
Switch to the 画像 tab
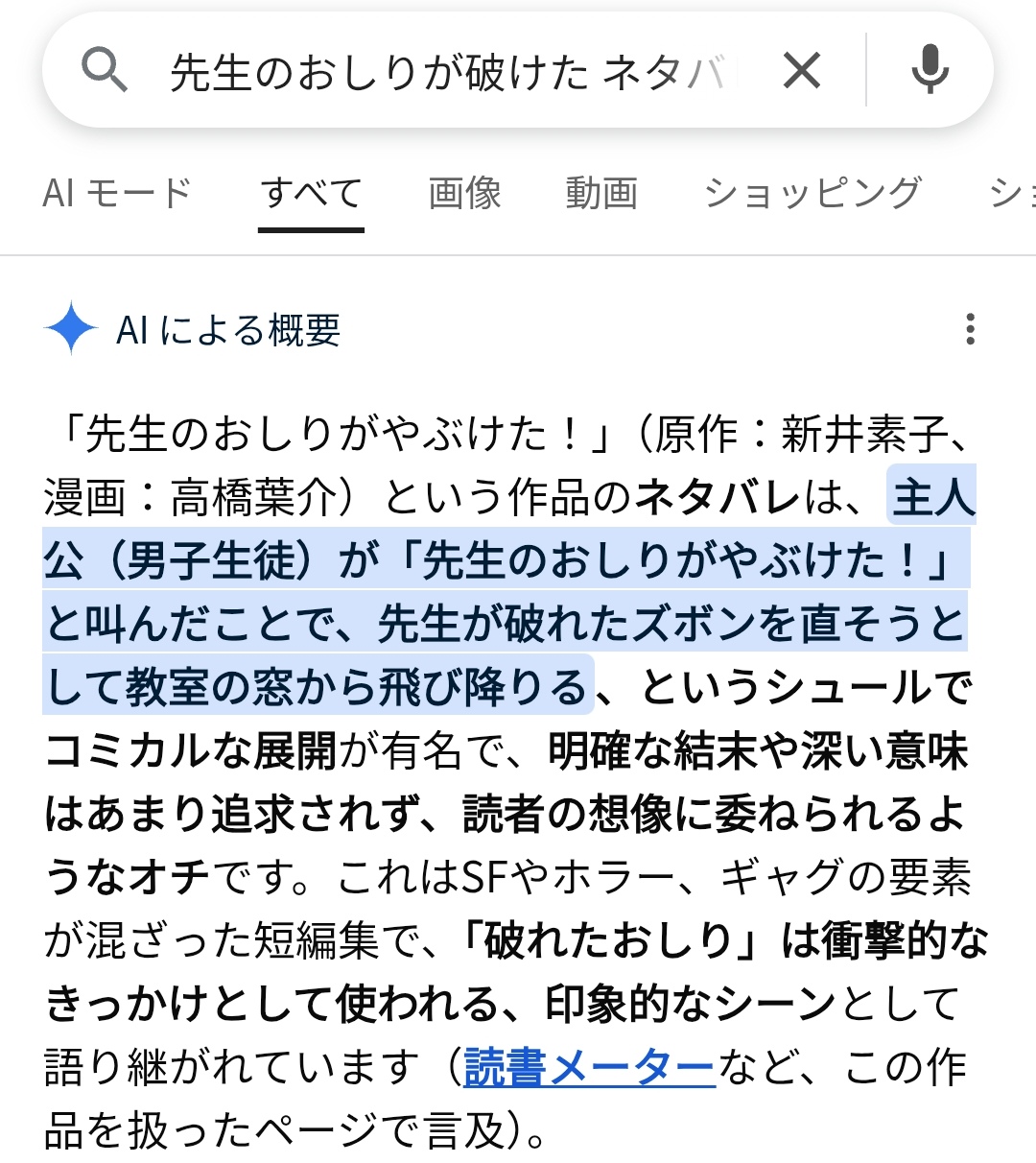click(464, 194)
